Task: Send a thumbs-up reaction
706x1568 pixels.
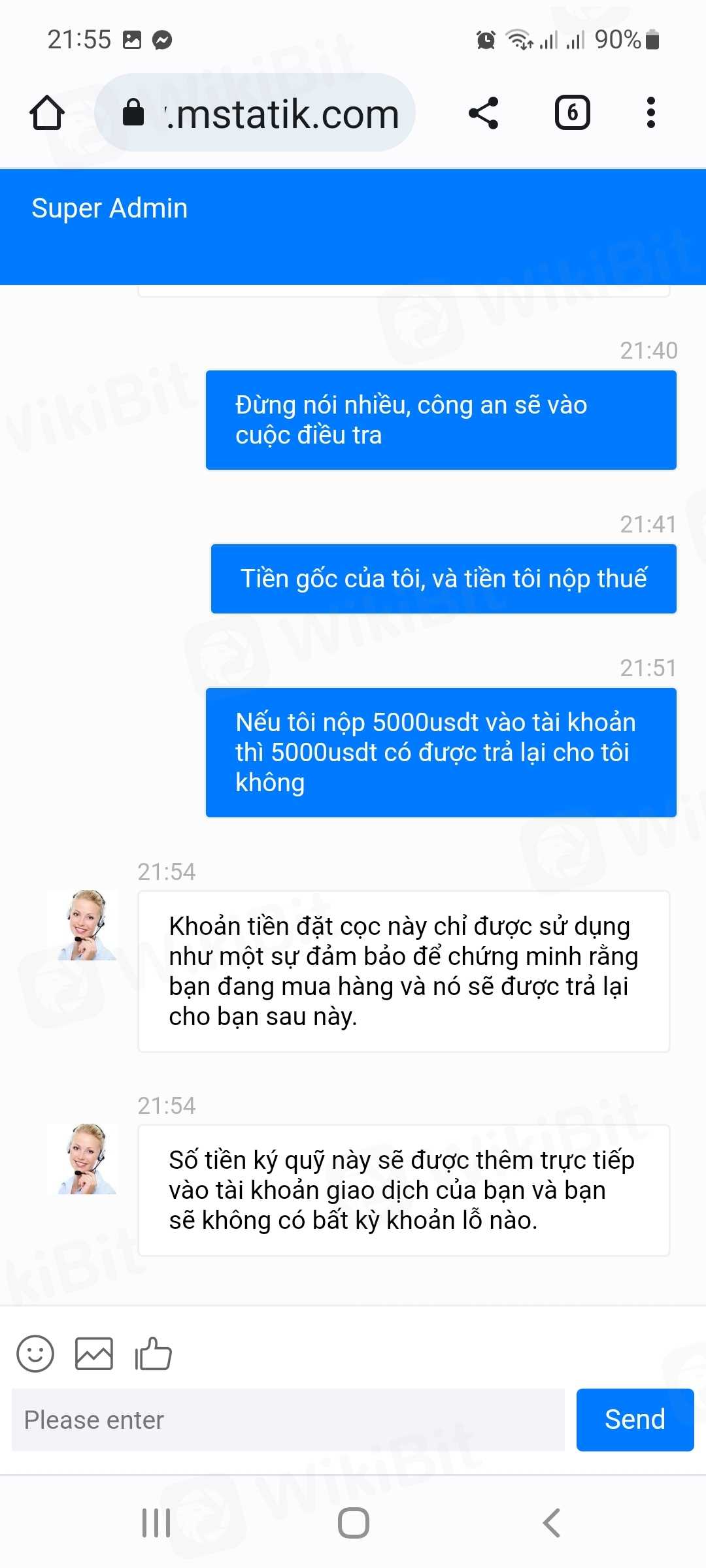Action: click(x=153, y=1353)
